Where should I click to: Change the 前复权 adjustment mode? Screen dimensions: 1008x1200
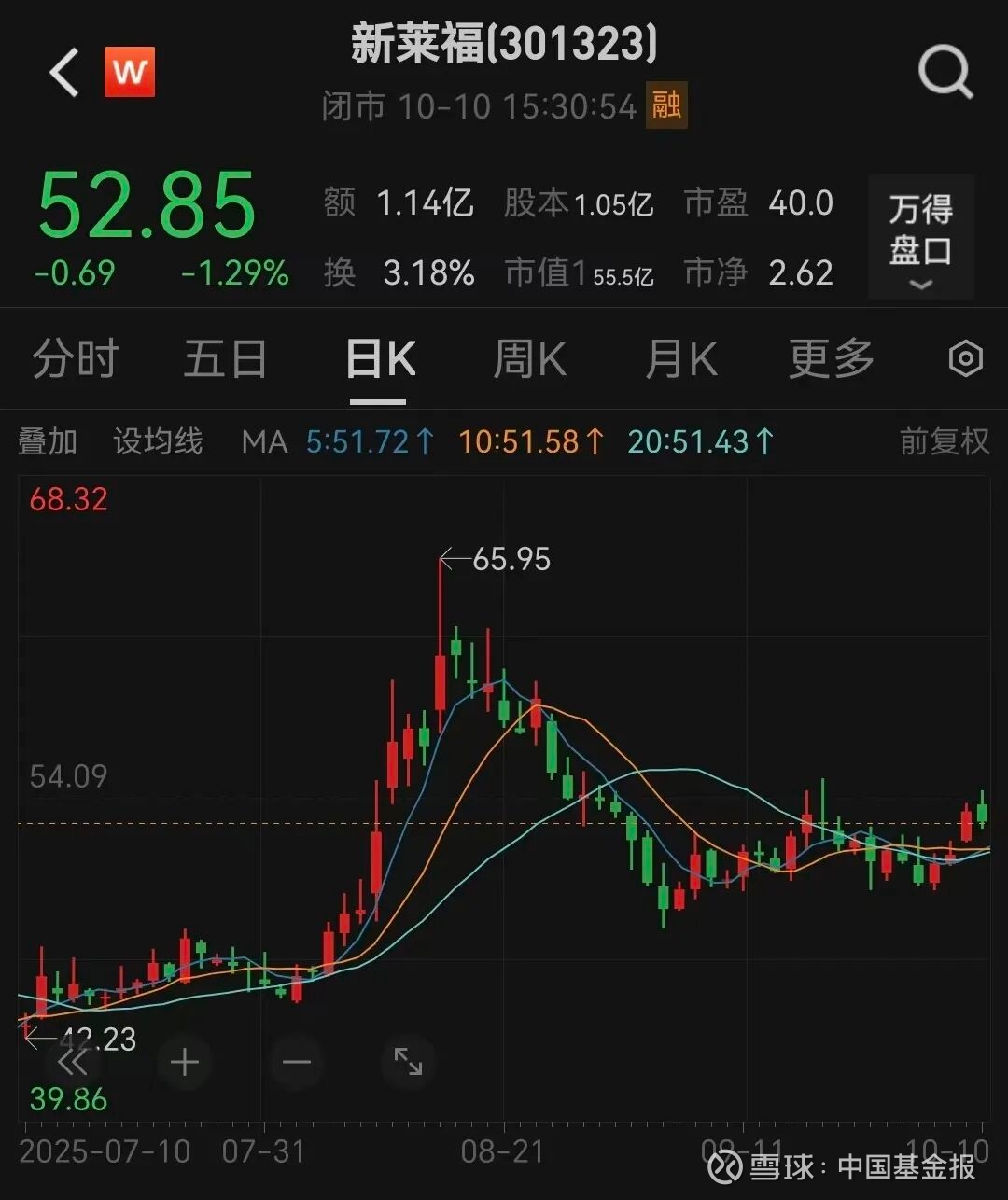coord(944,441)
